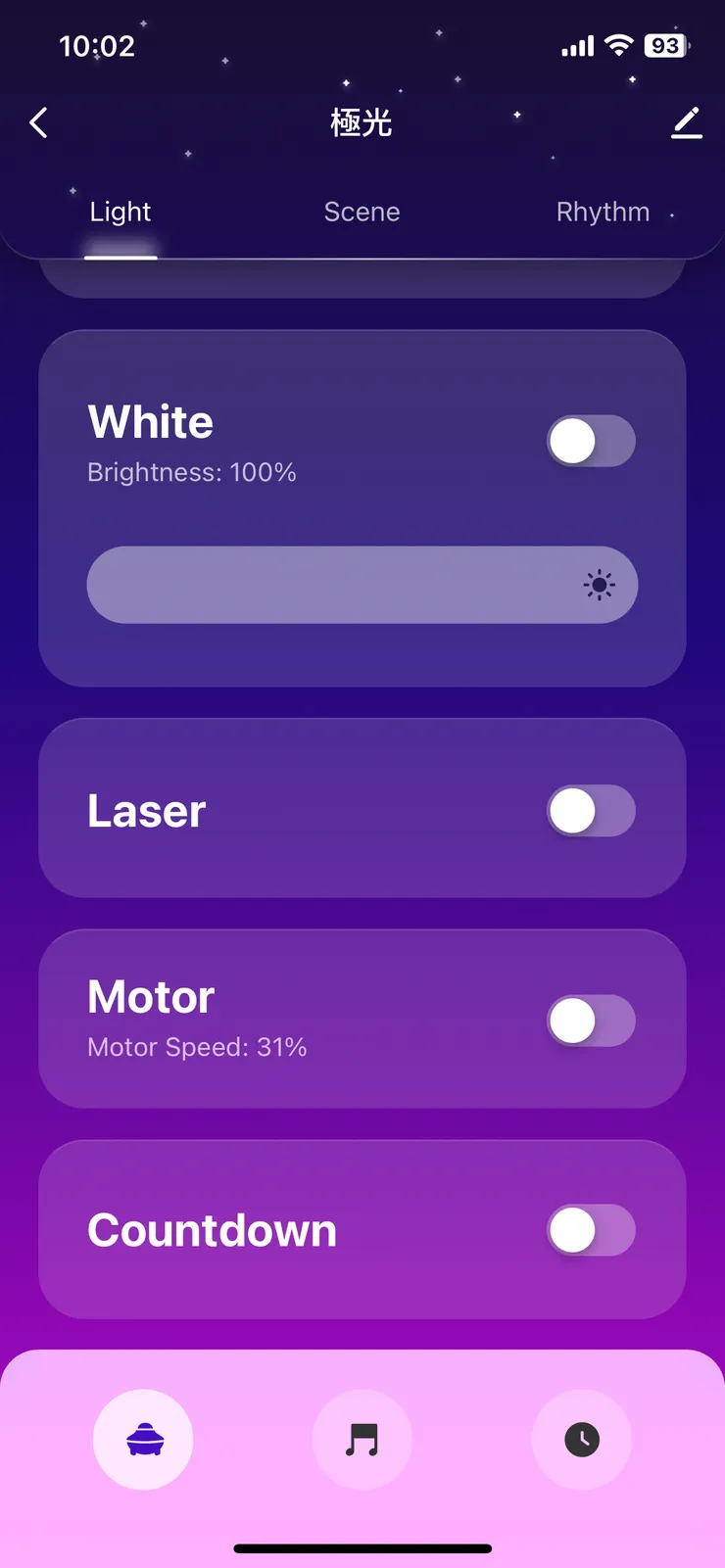Screen dimensions: 725x1568
Task: Switch to the Rhythm tab
Action: 603,213
